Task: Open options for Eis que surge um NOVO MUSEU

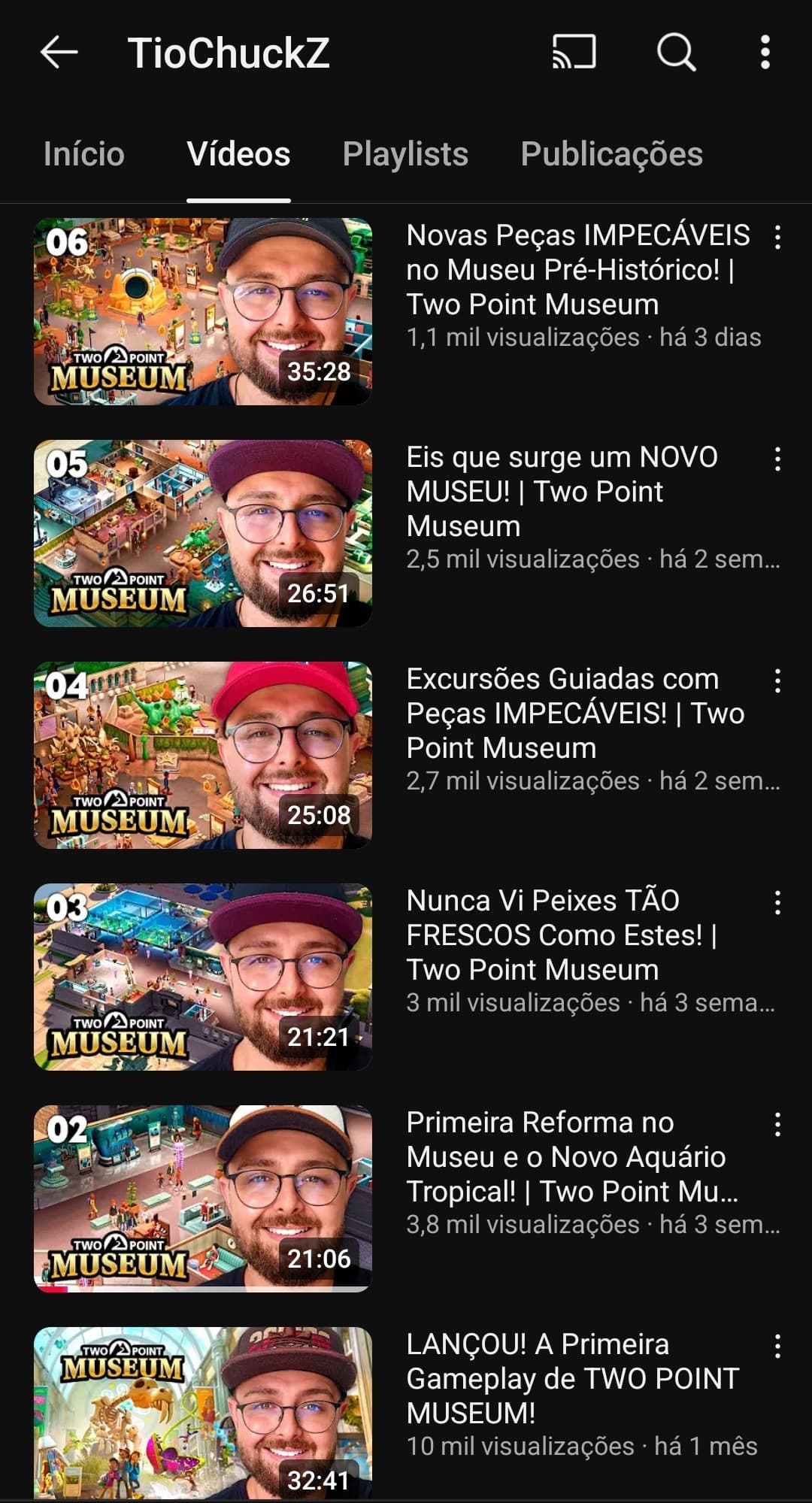Action: tap(777, 459)
